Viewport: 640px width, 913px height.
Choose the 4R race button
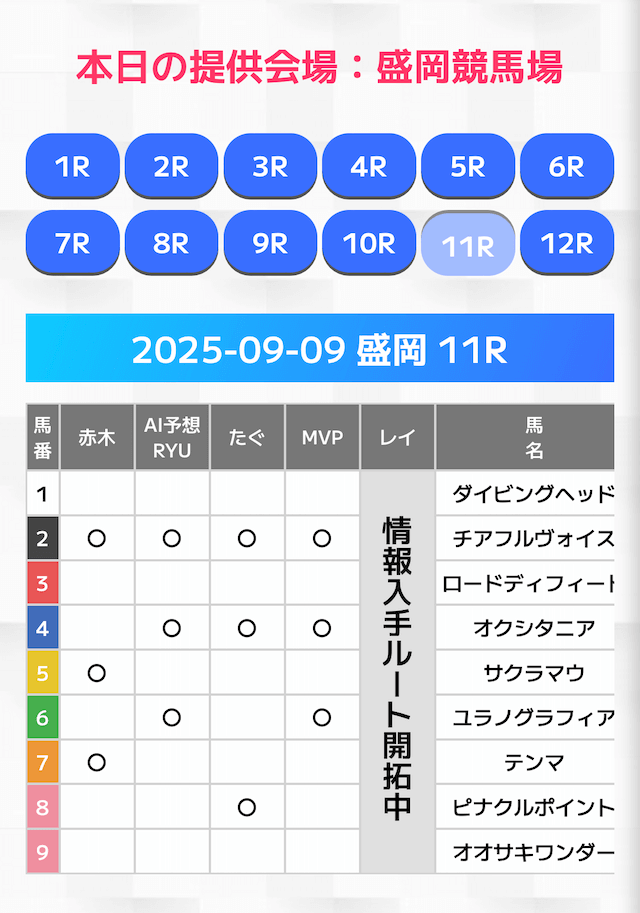pyautogui.click(x=369, y=166)
